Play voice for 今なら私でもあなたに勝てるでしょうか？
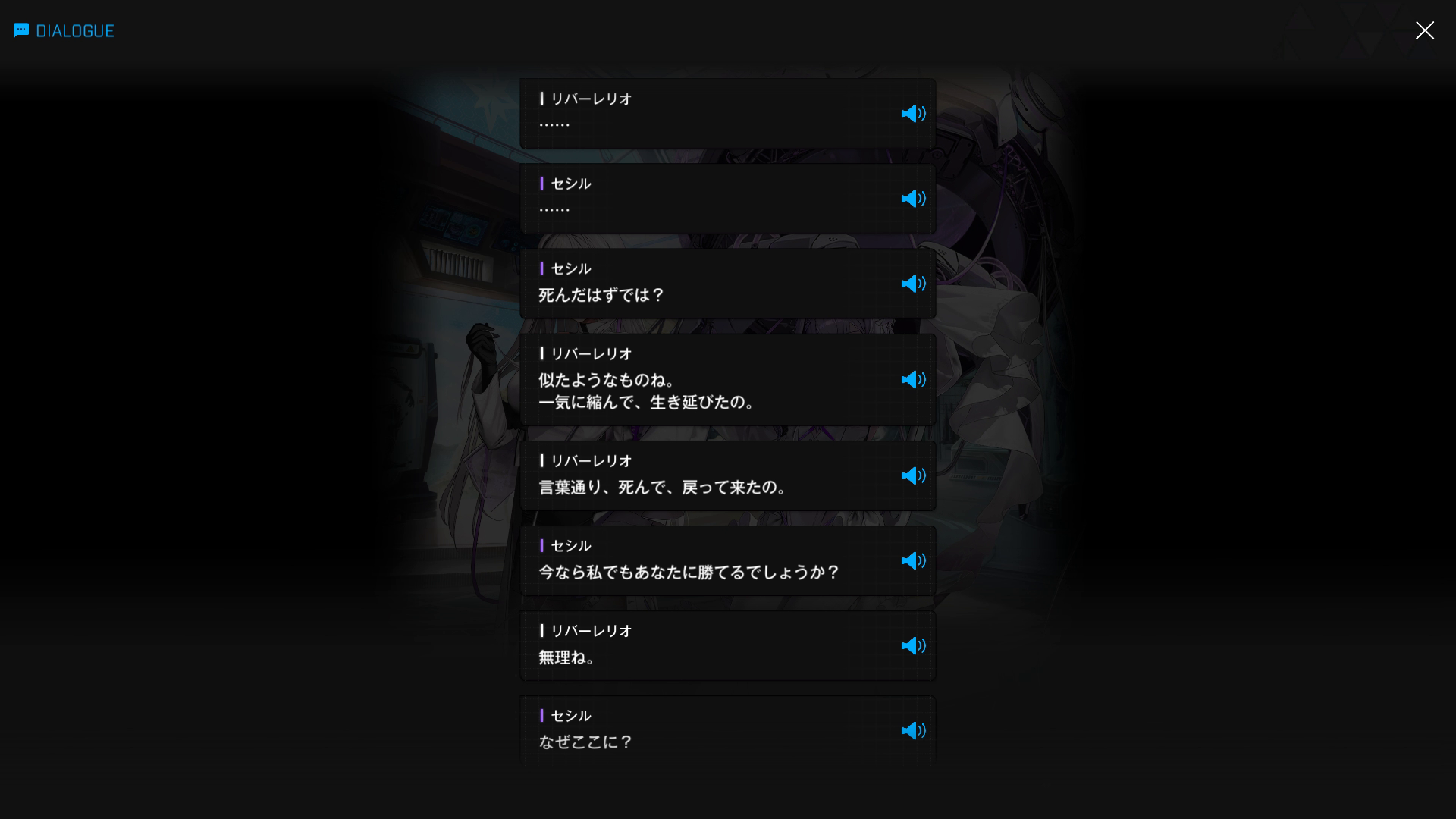Viewport: 1456px width, 819px height. (913, 561)
